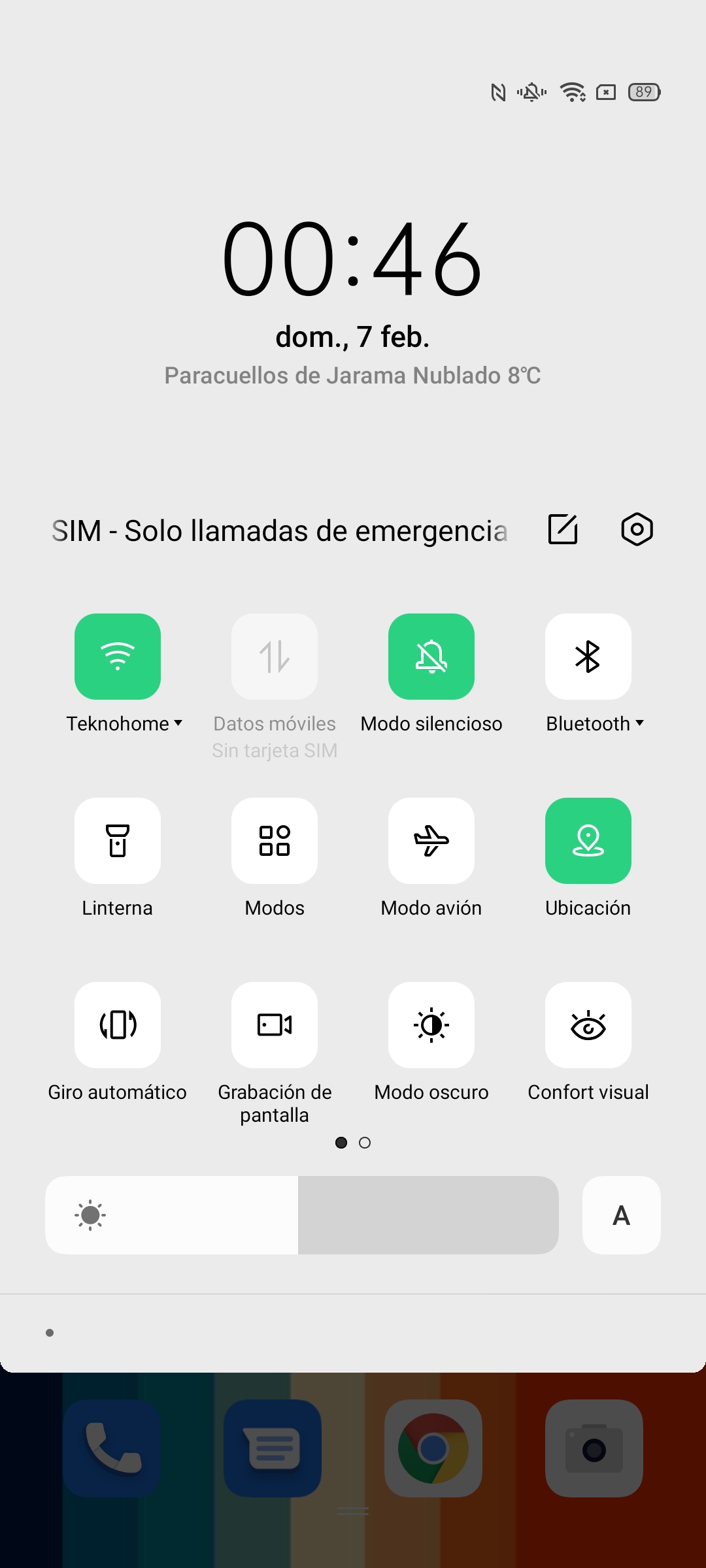Enable Modo oscuro
Screen dimensions: 706x1568
coord(431,1025)
